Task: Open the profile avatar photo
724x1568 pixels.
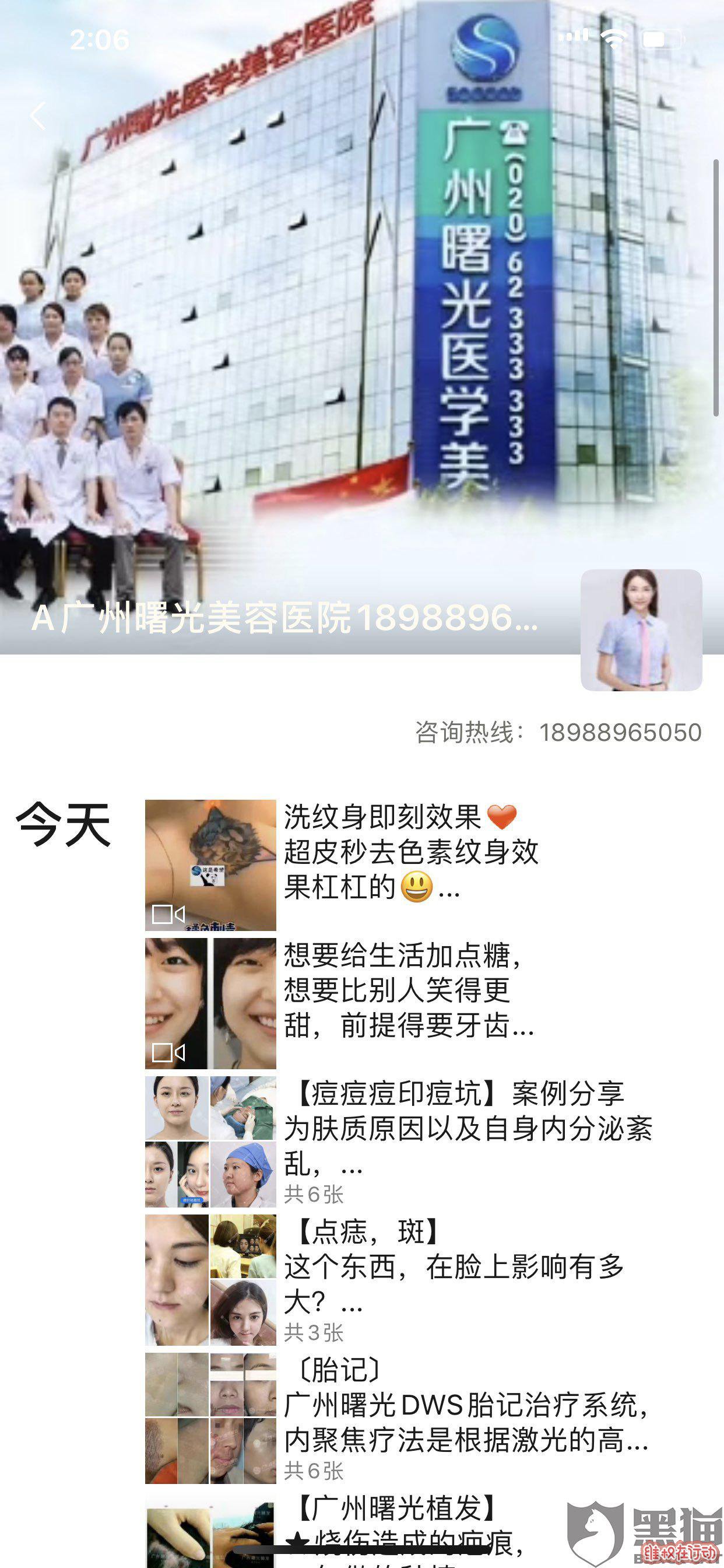Action: pyautogui.click(x=641, y=629)
